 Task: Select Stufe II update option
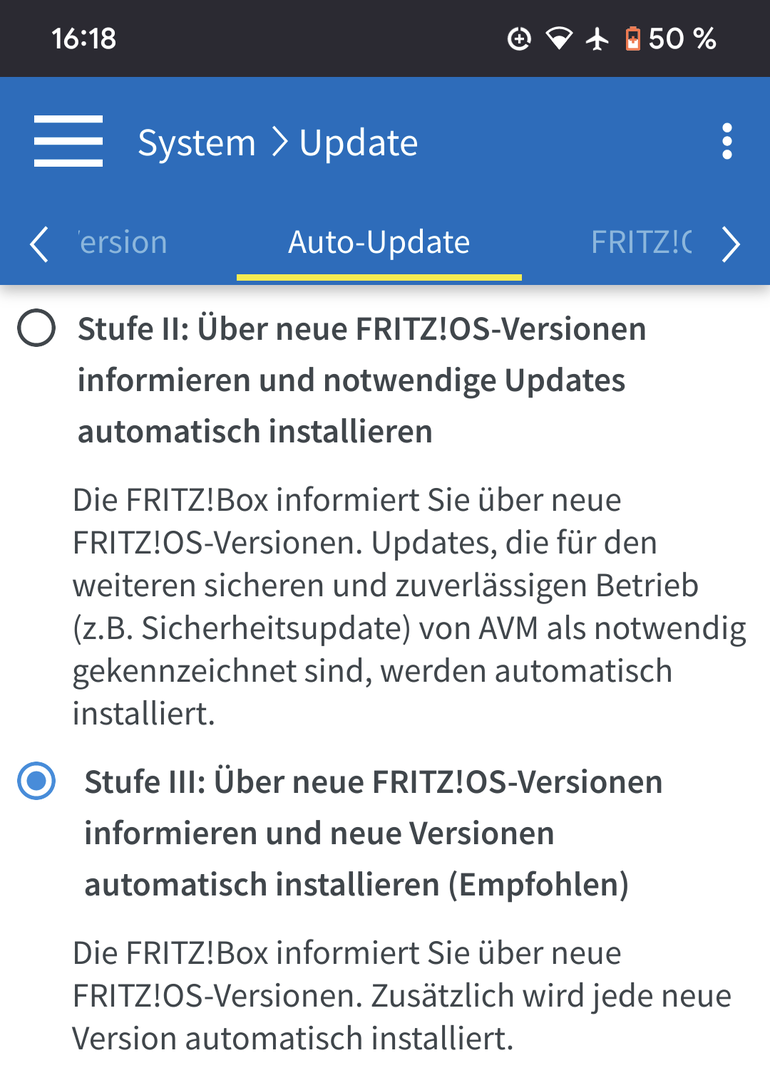[36, 329]
